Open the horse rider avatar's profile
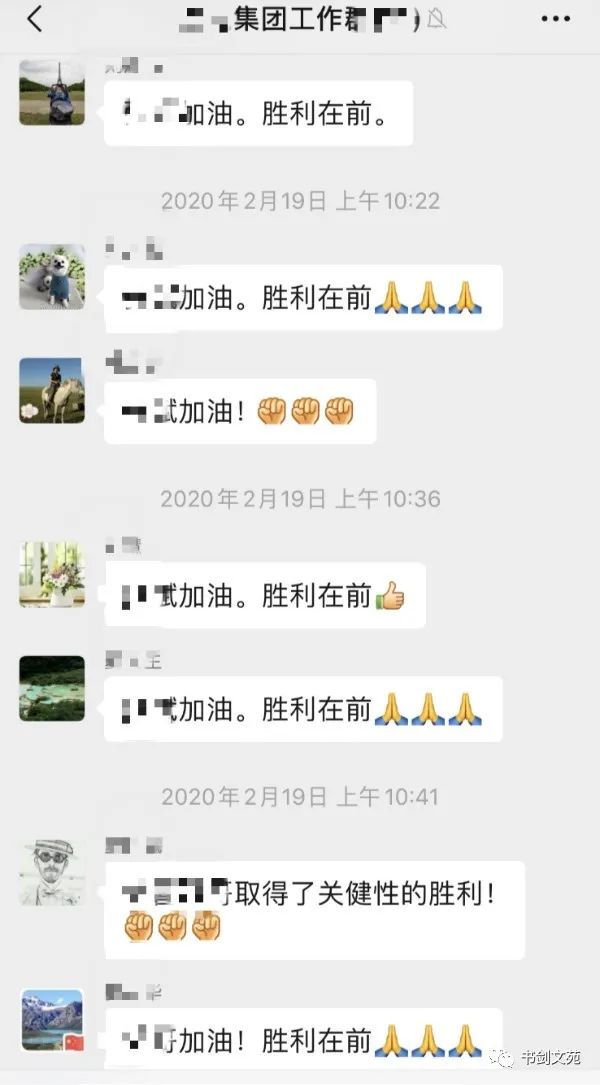This screenshot has width=600, height=1085. click(x=52, y=390)
